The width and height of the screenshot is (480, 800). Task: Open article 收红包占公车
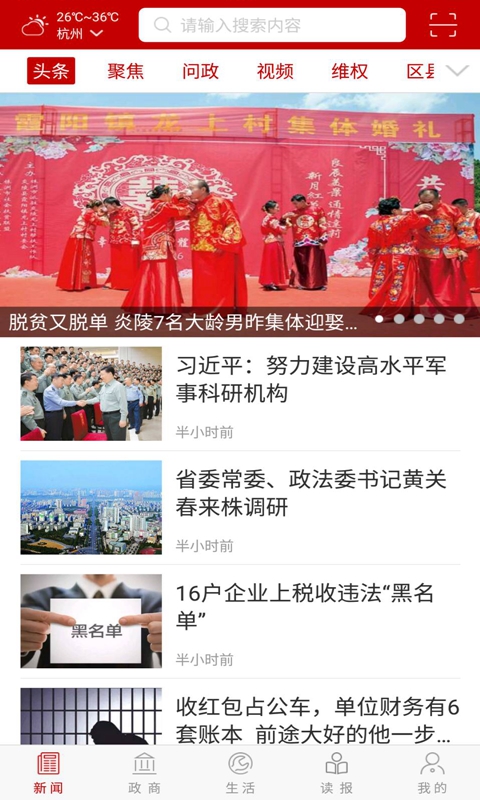240,716
